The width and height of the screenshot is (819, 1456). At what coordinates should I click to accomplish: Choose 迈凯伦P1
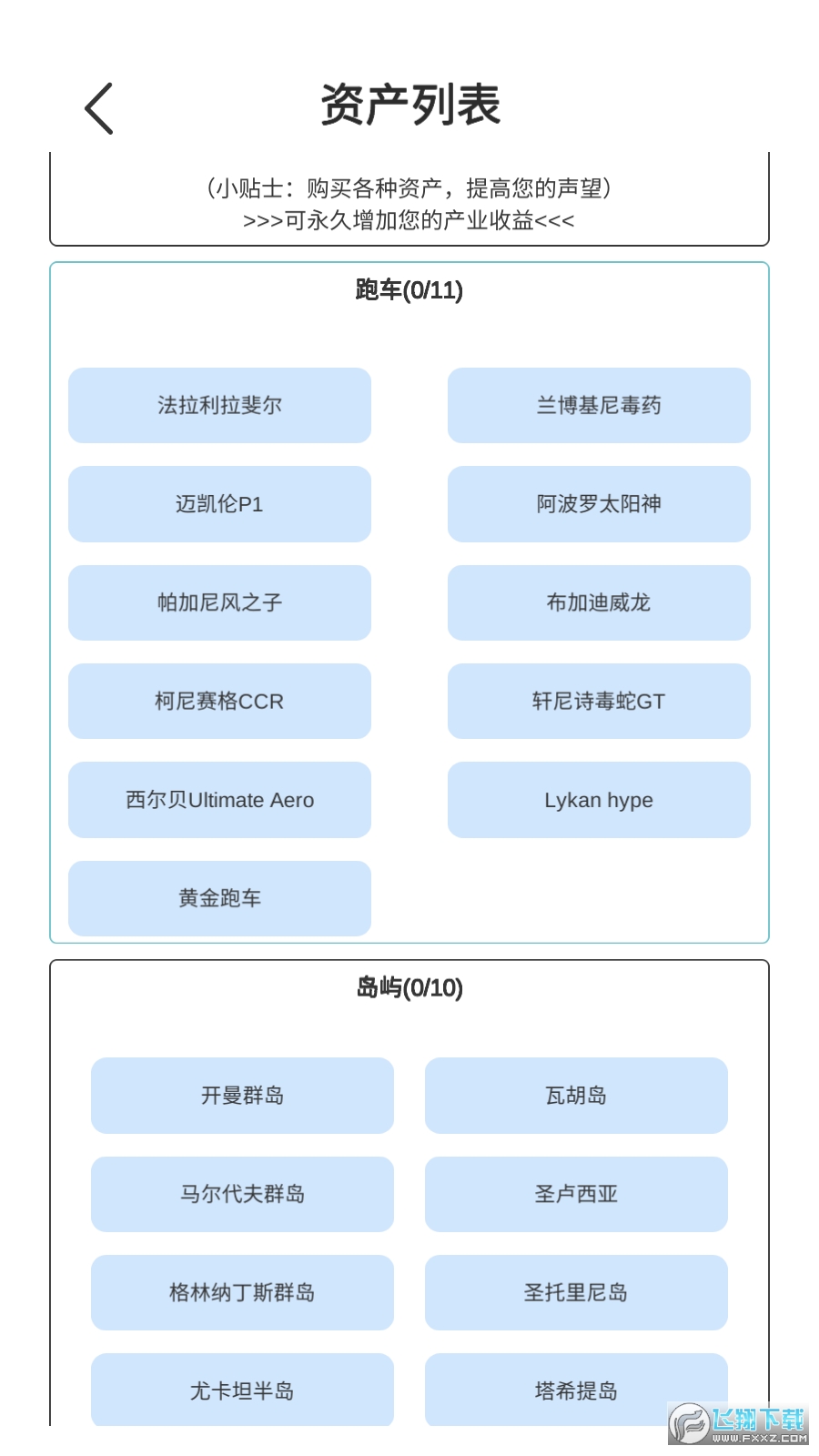pos(219,504)
